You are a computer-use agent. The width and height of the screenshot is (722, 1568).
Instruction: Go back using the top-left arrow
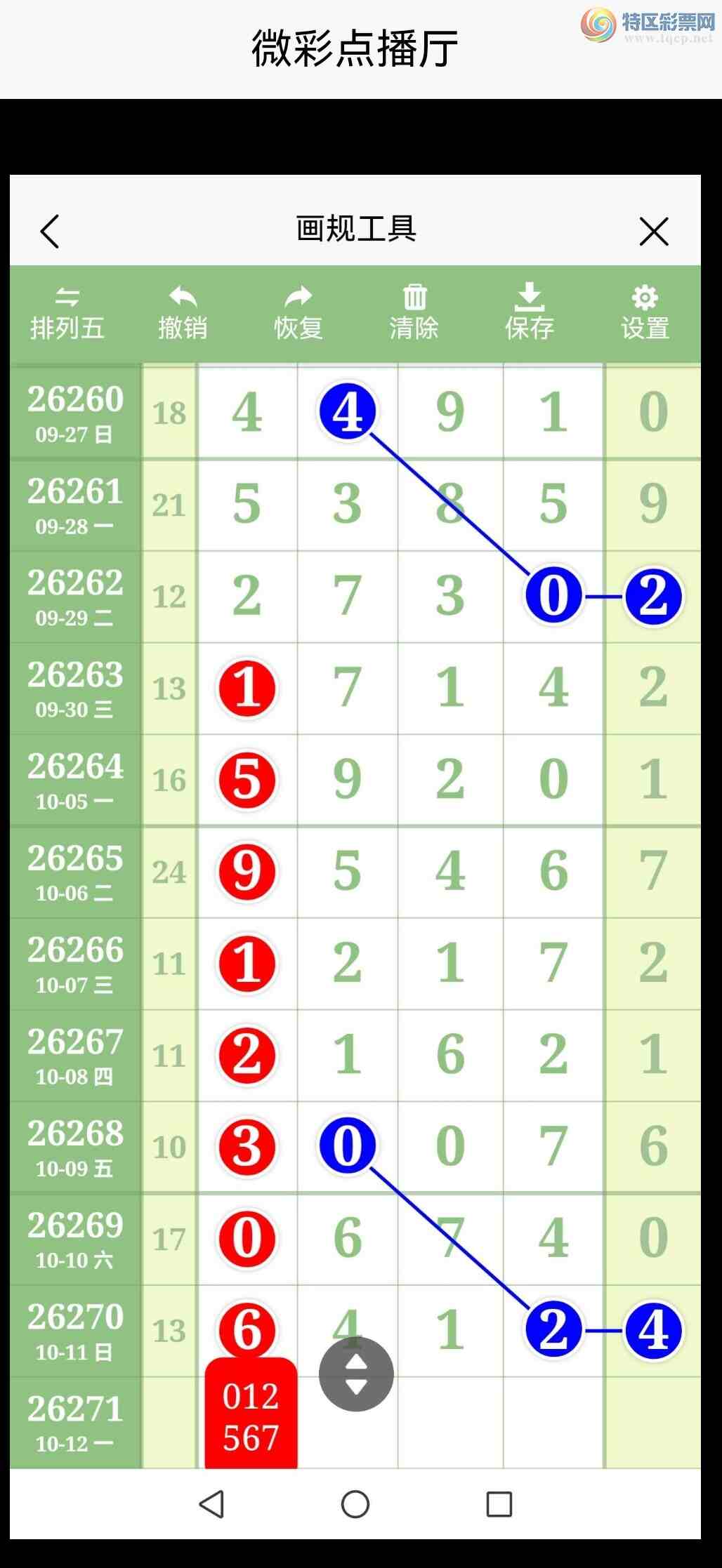50,231
